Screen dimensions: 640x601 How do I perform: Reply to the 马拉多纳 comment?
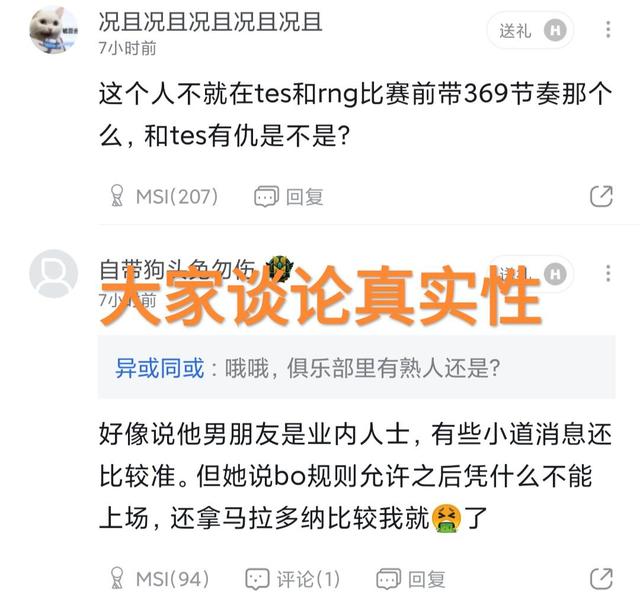(x=410, y=578)
